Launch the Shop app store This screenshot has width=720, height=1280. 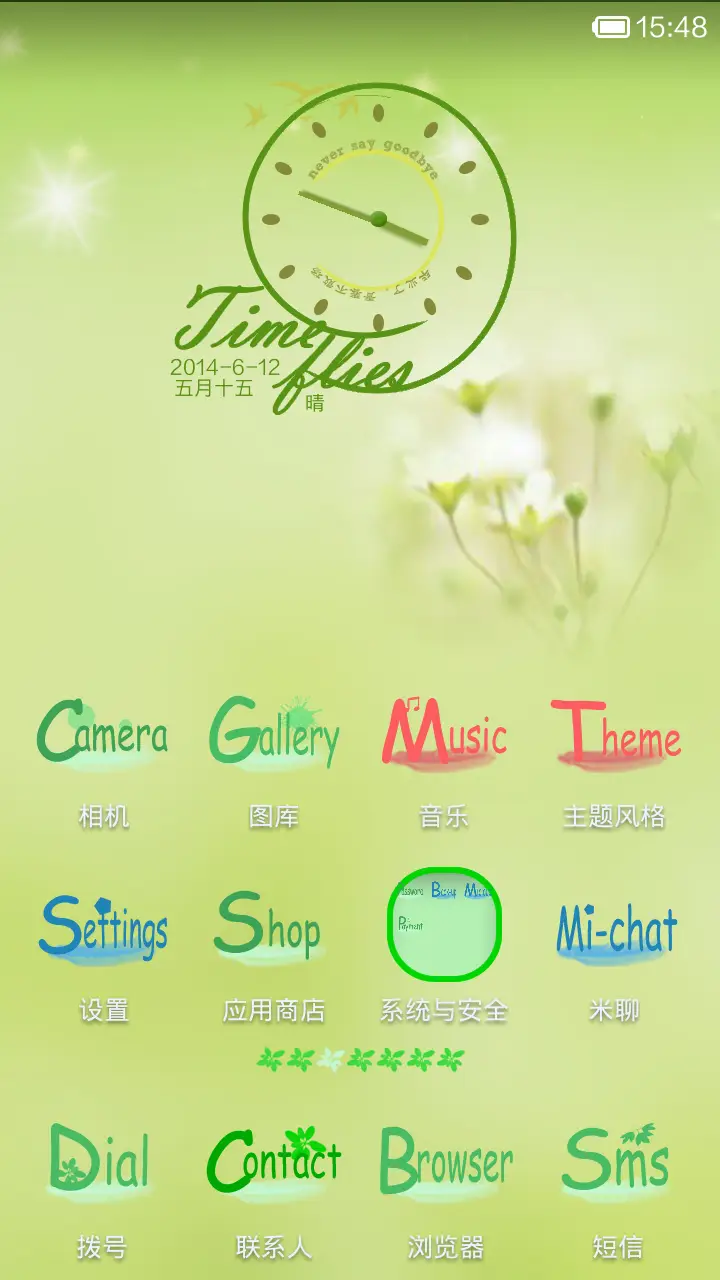point(270,928)
